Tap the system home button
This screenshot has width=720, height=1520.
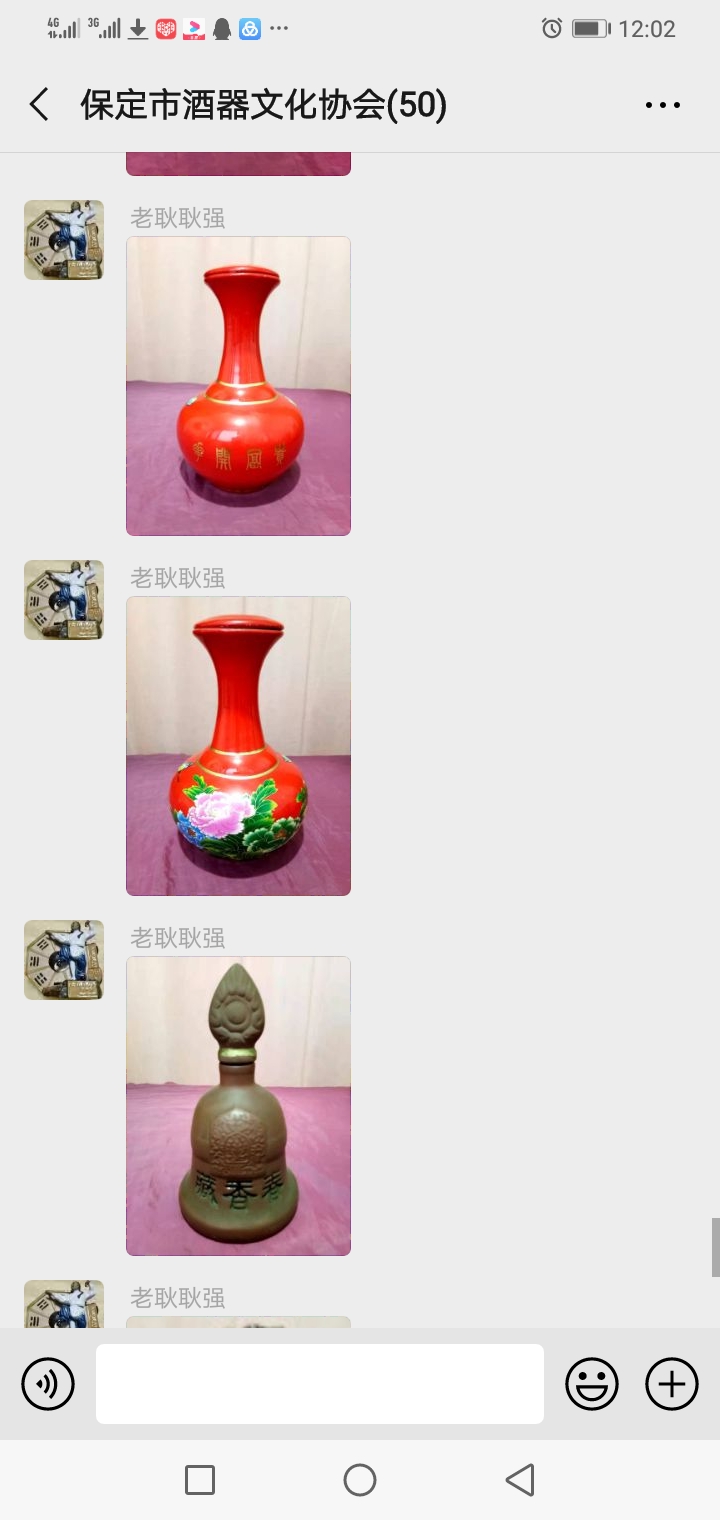360,1480
